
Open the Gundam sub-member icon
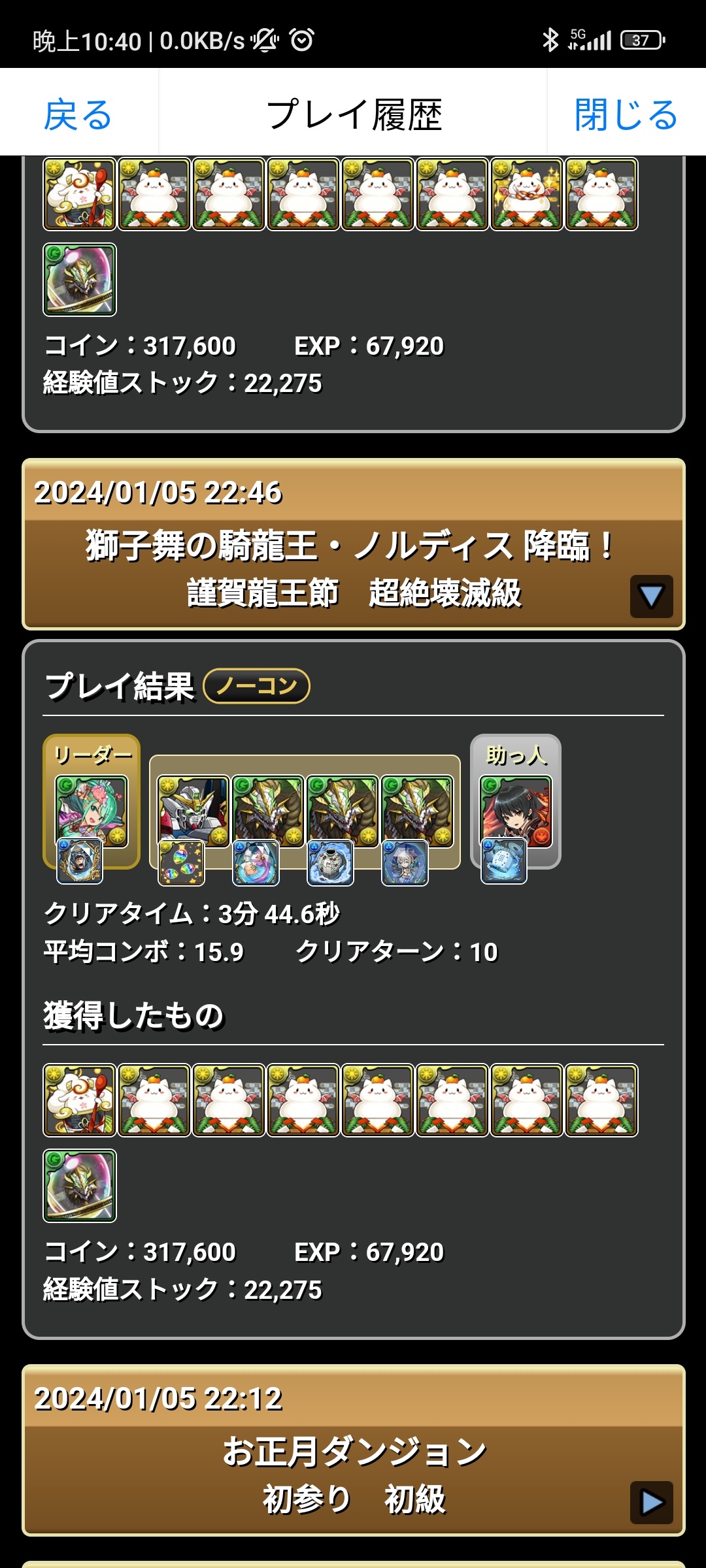(193, 810)
